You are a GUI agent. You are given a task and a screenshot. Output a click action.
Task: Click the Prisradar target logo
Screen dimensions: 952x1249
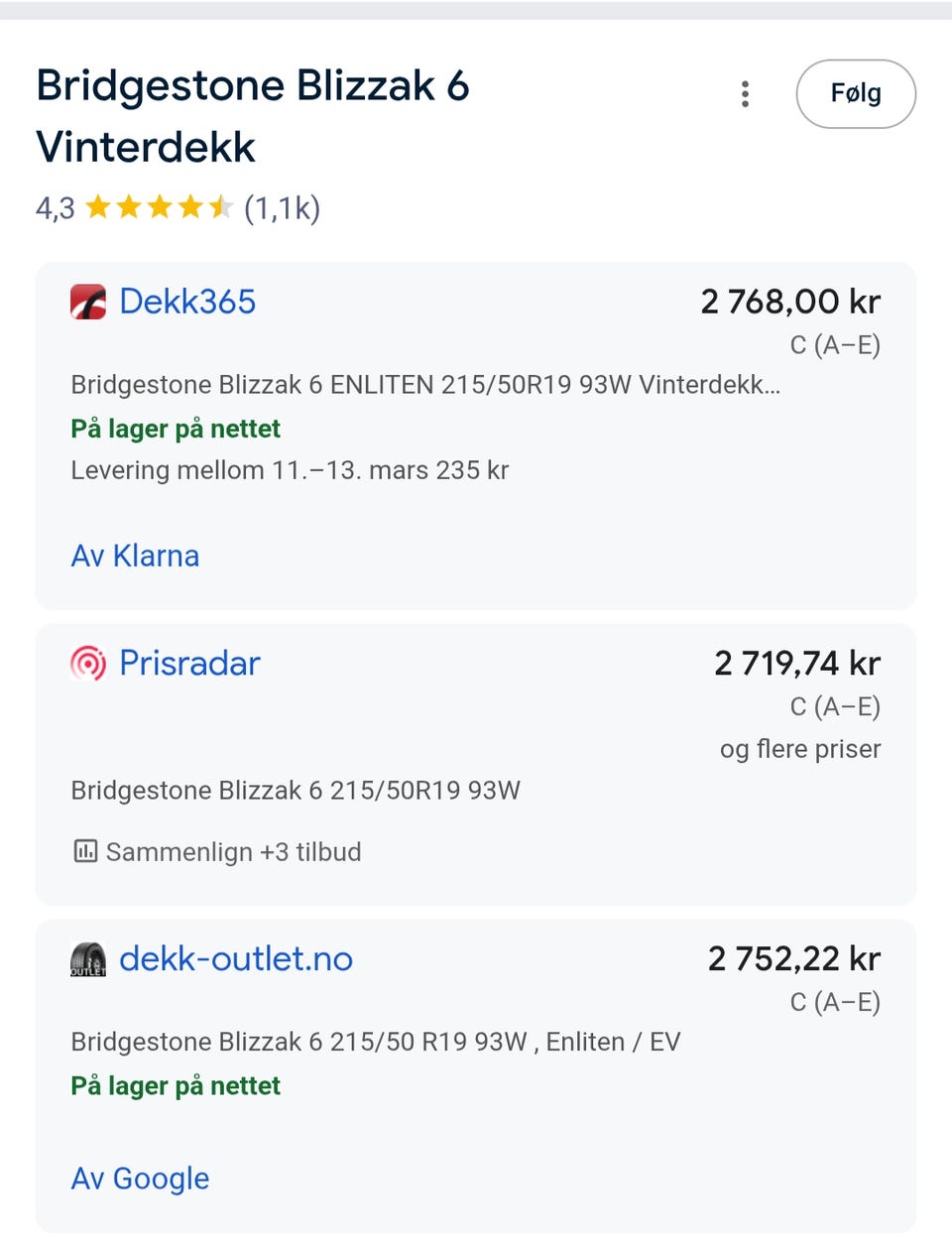pyautogui.click(x=87, y=664)
